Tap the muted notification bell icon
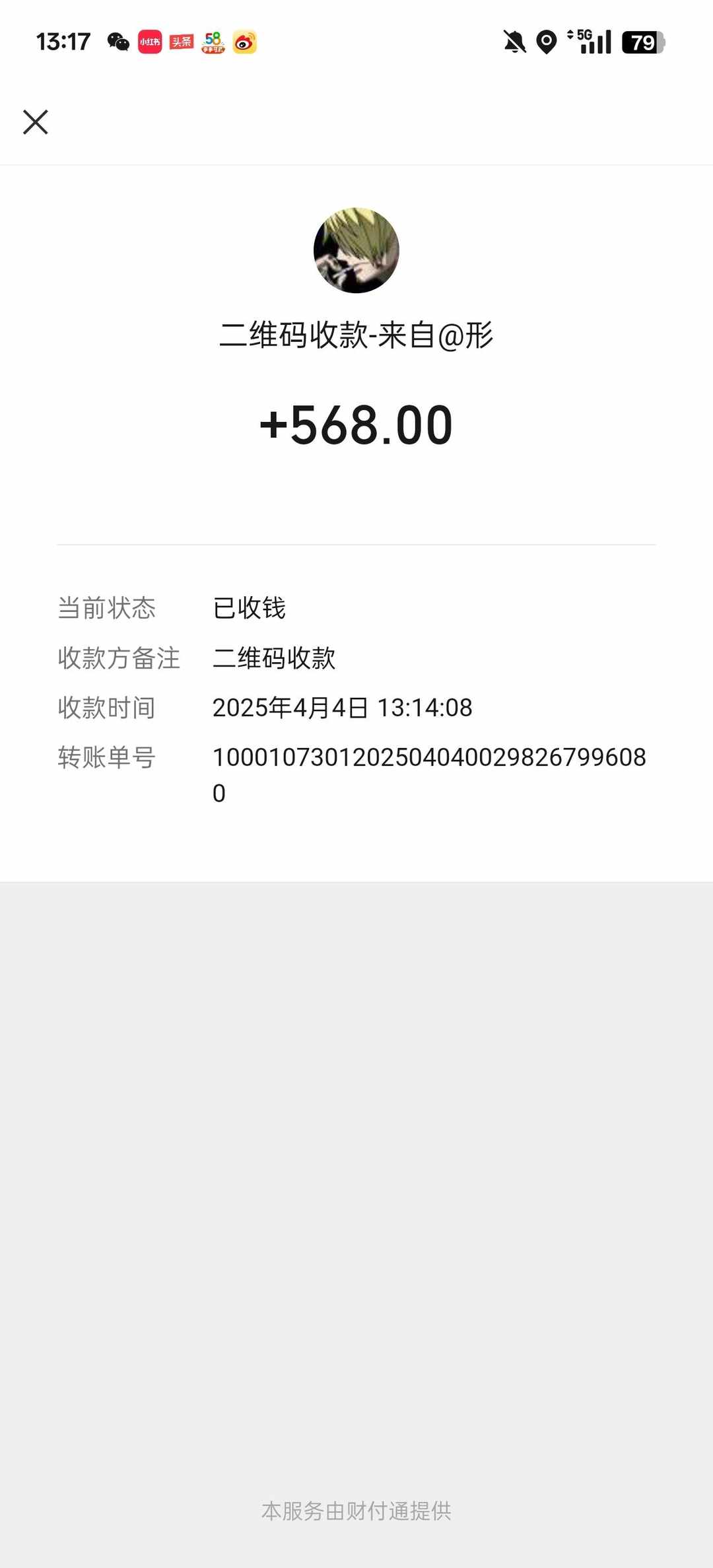Image resolution: width=713 pixels, height=1568 pixels. click(x=516, y=42)
